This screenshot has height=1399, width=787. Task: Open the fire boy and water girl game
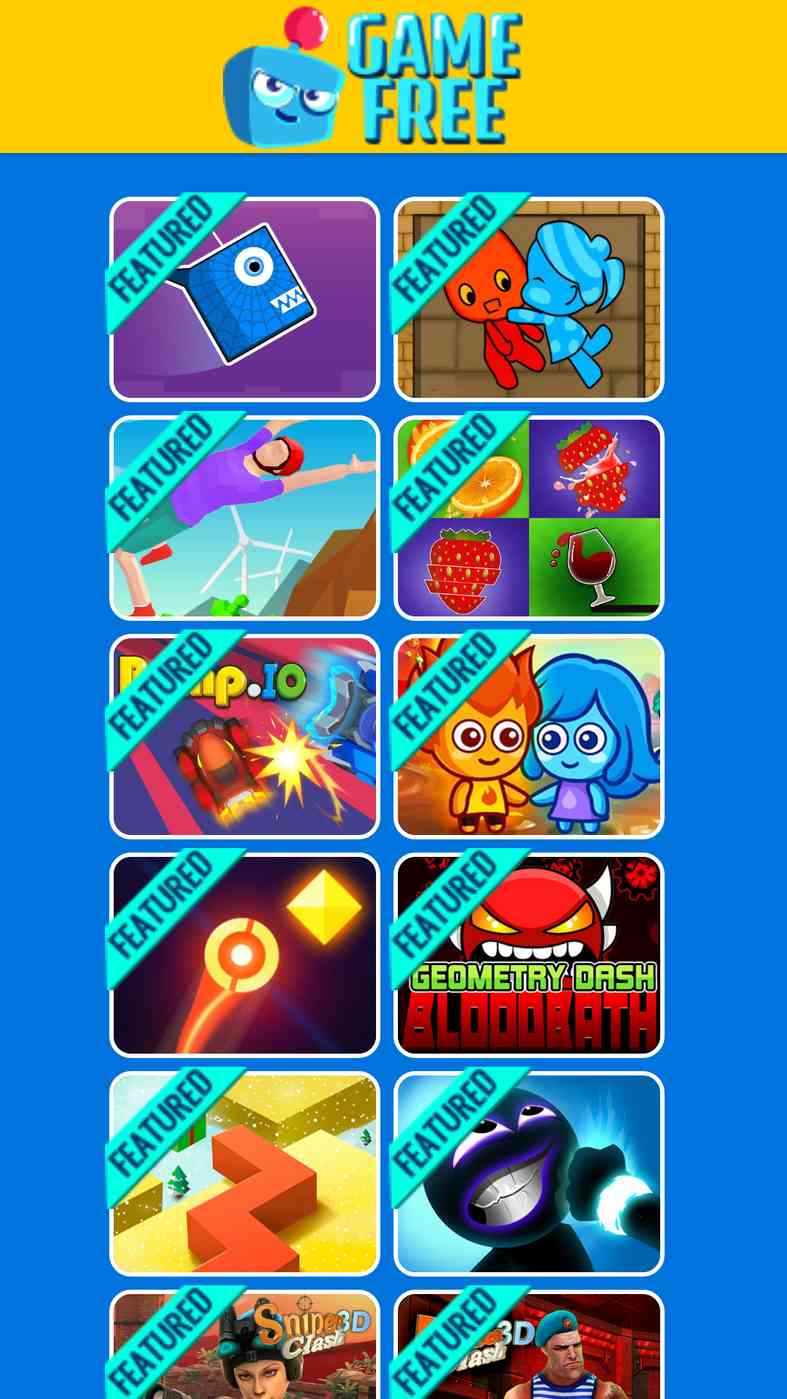(529, 736)
